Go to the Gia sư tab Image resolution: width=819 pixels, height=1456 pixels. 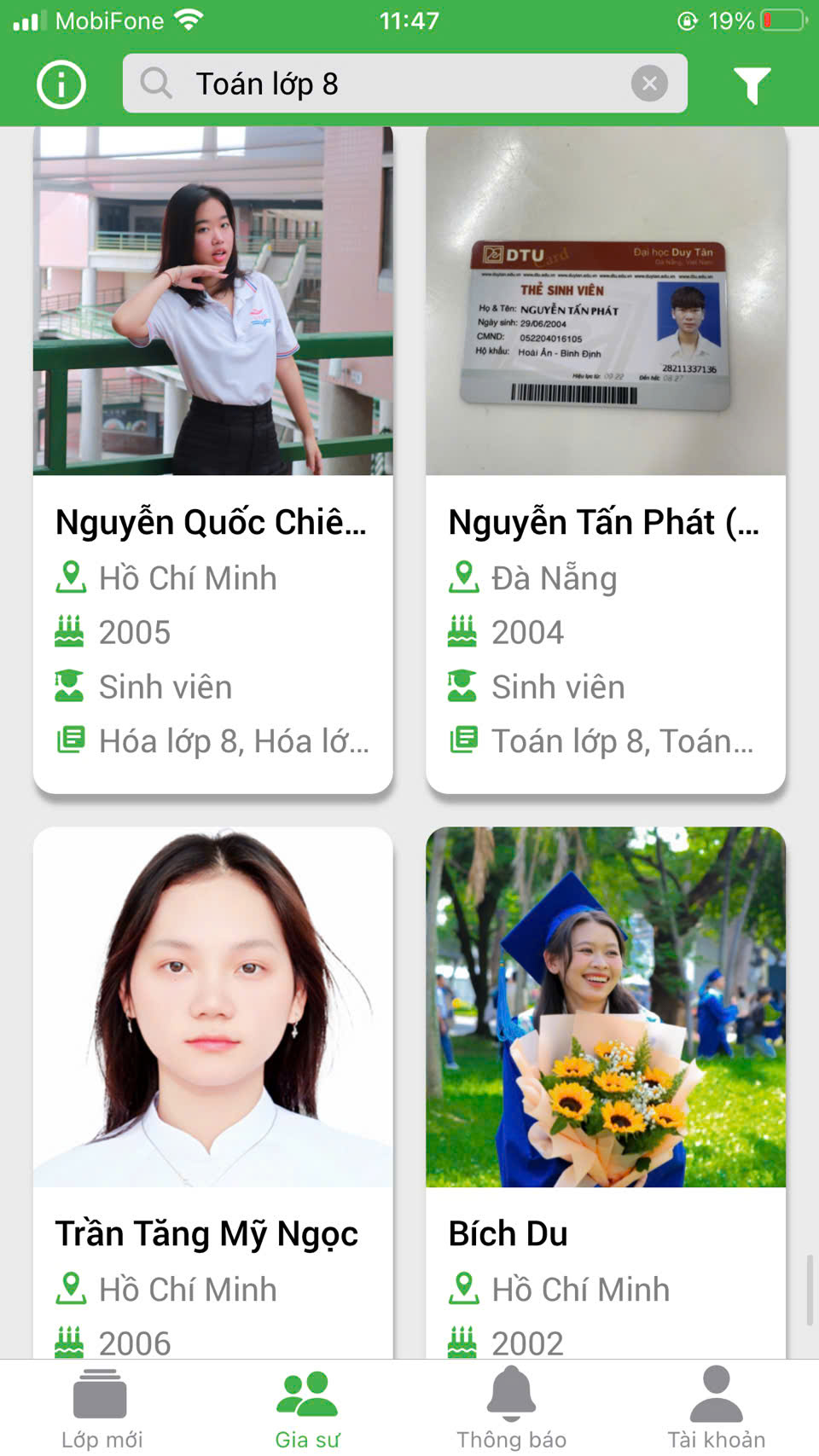307,1408
